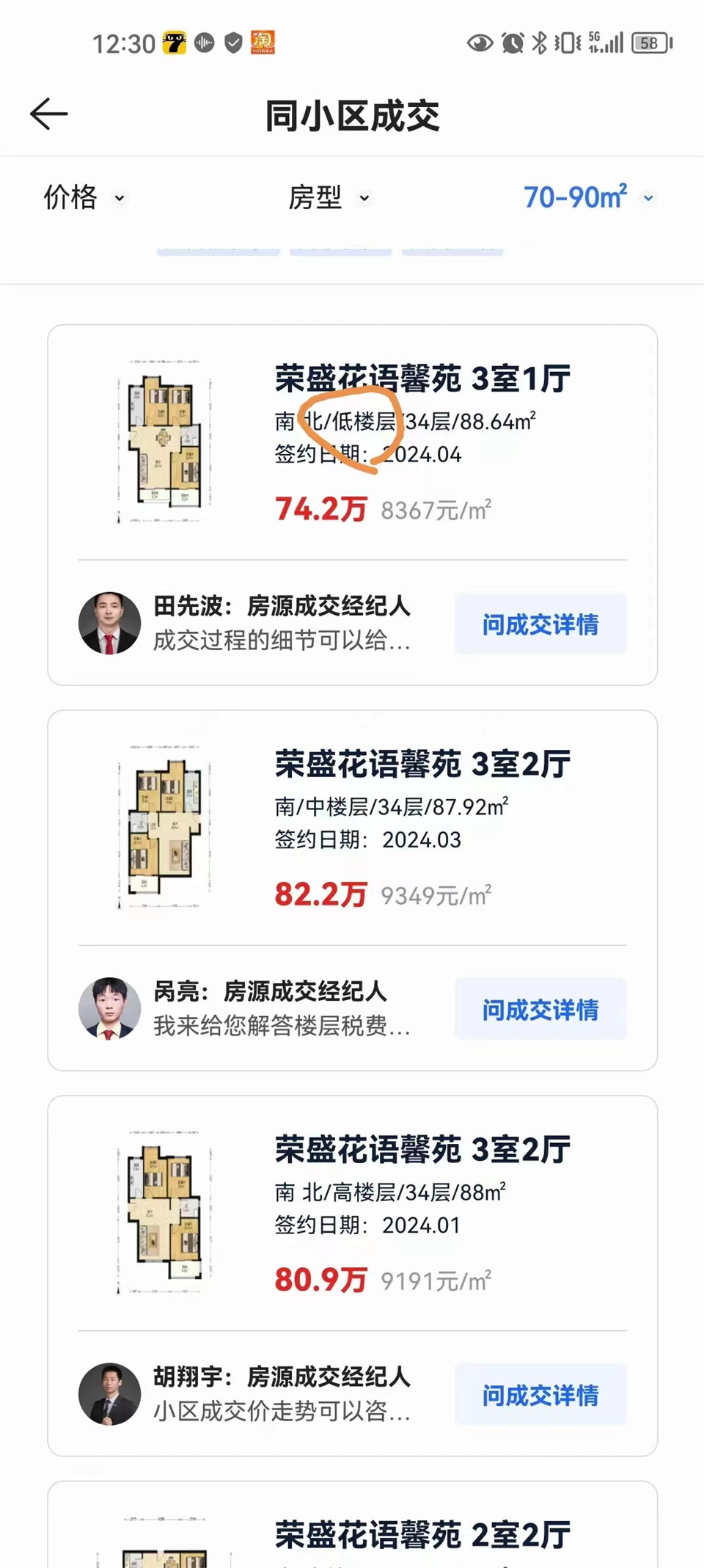Ask 胡翔宇 about deal details
Screen dimensions: 704x1568
click(540, 1395)
